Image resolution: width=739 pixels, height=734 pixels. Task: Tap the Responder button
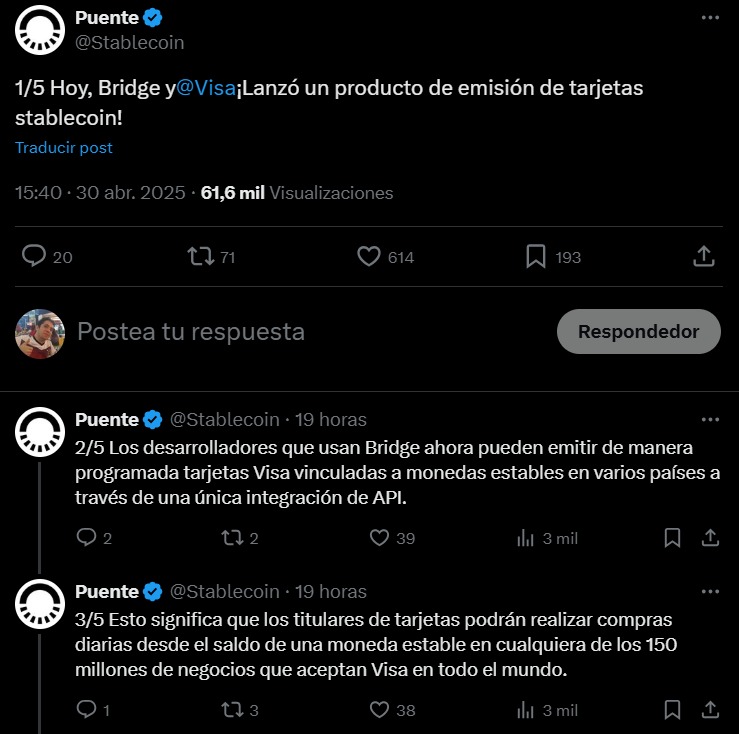(638, 331)
